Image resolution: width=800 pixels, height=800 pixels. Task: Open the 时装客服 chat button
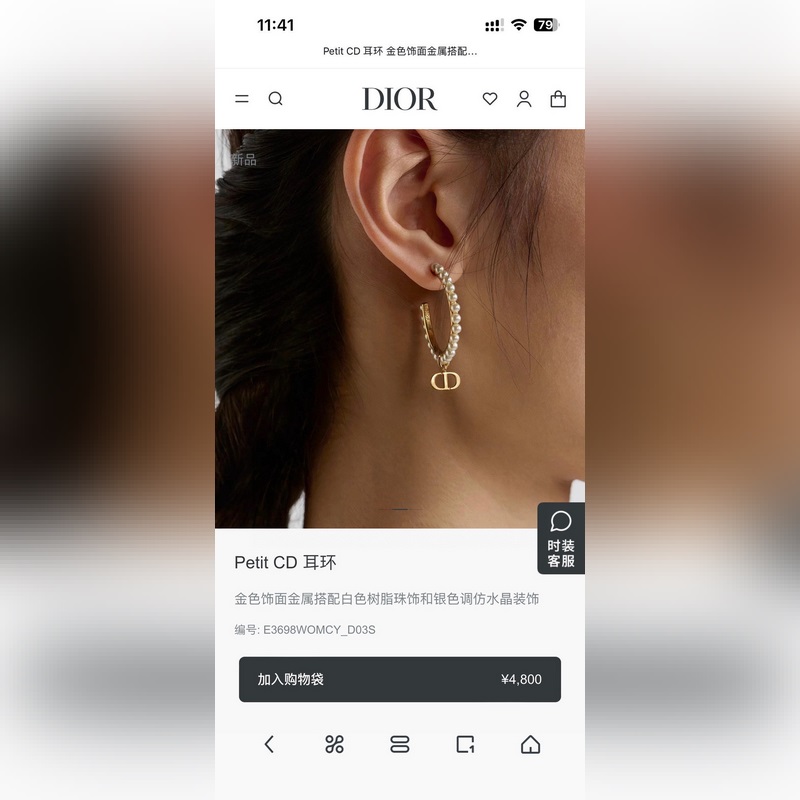[560, 538]
